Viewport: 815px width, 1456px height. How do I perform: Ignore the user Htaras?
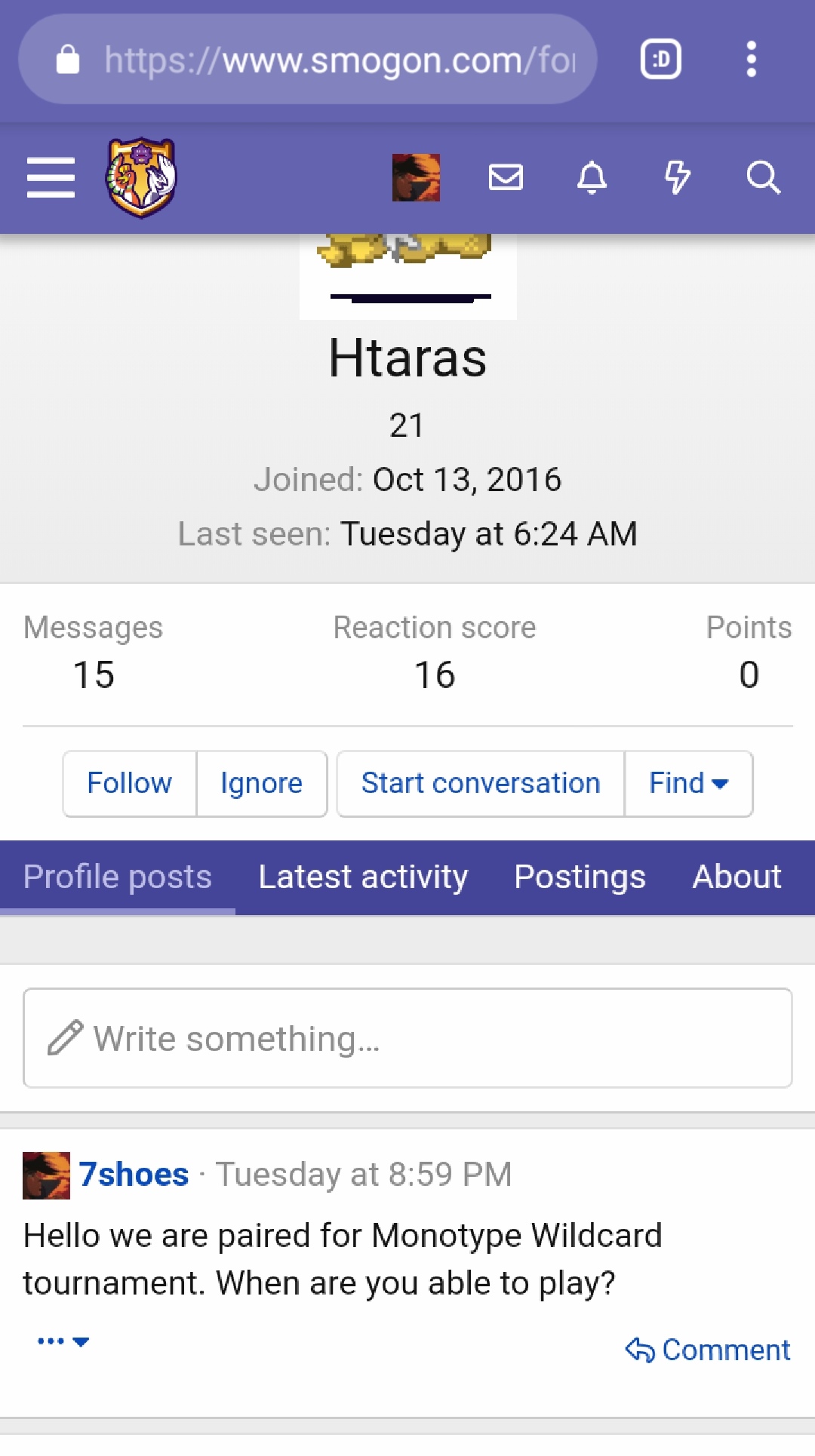(x=261, y=783)
